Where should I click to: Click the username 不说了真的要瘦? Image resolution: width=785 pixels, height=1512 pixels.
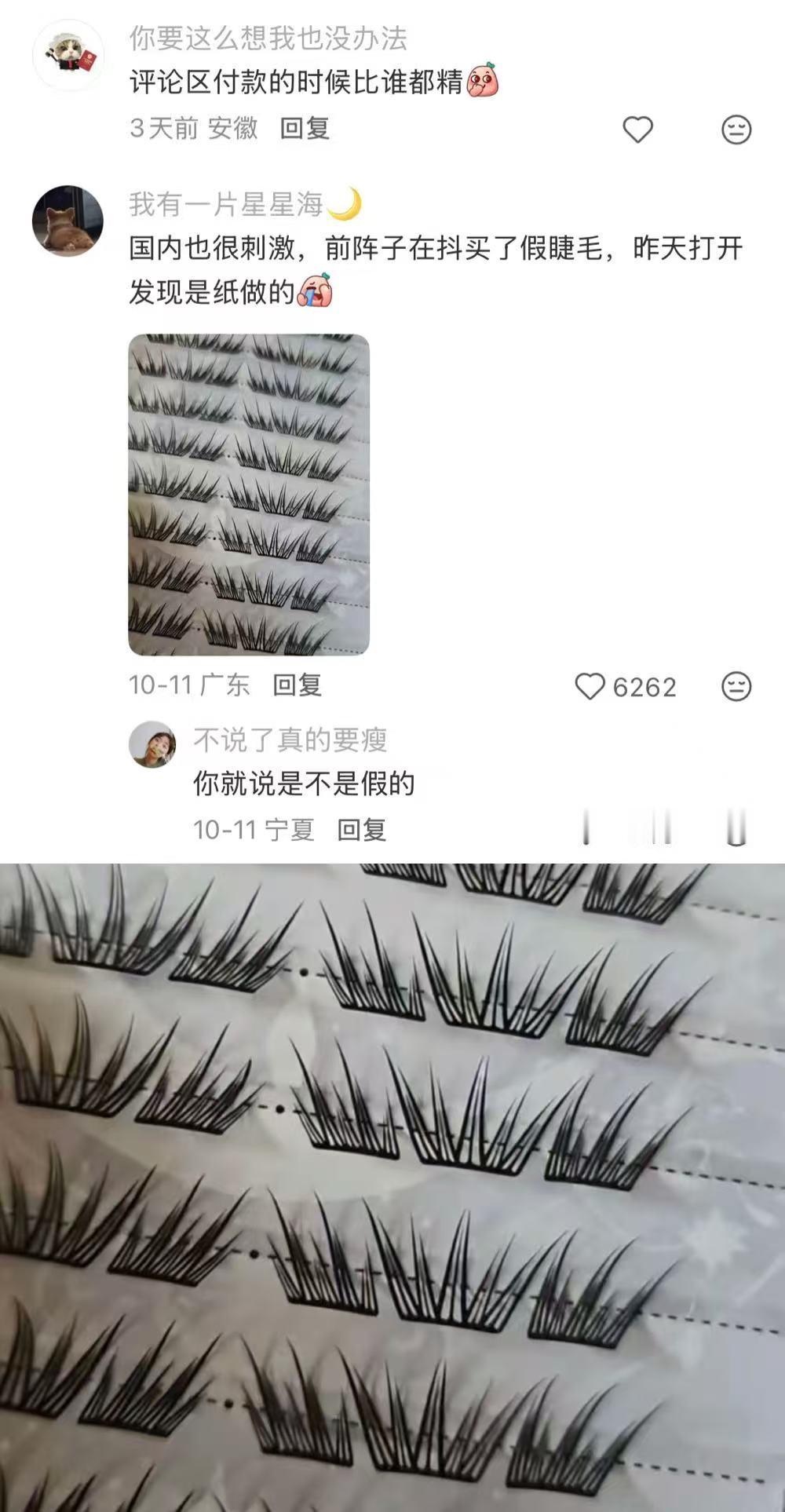pyautogui.click(x=294, y=738)
